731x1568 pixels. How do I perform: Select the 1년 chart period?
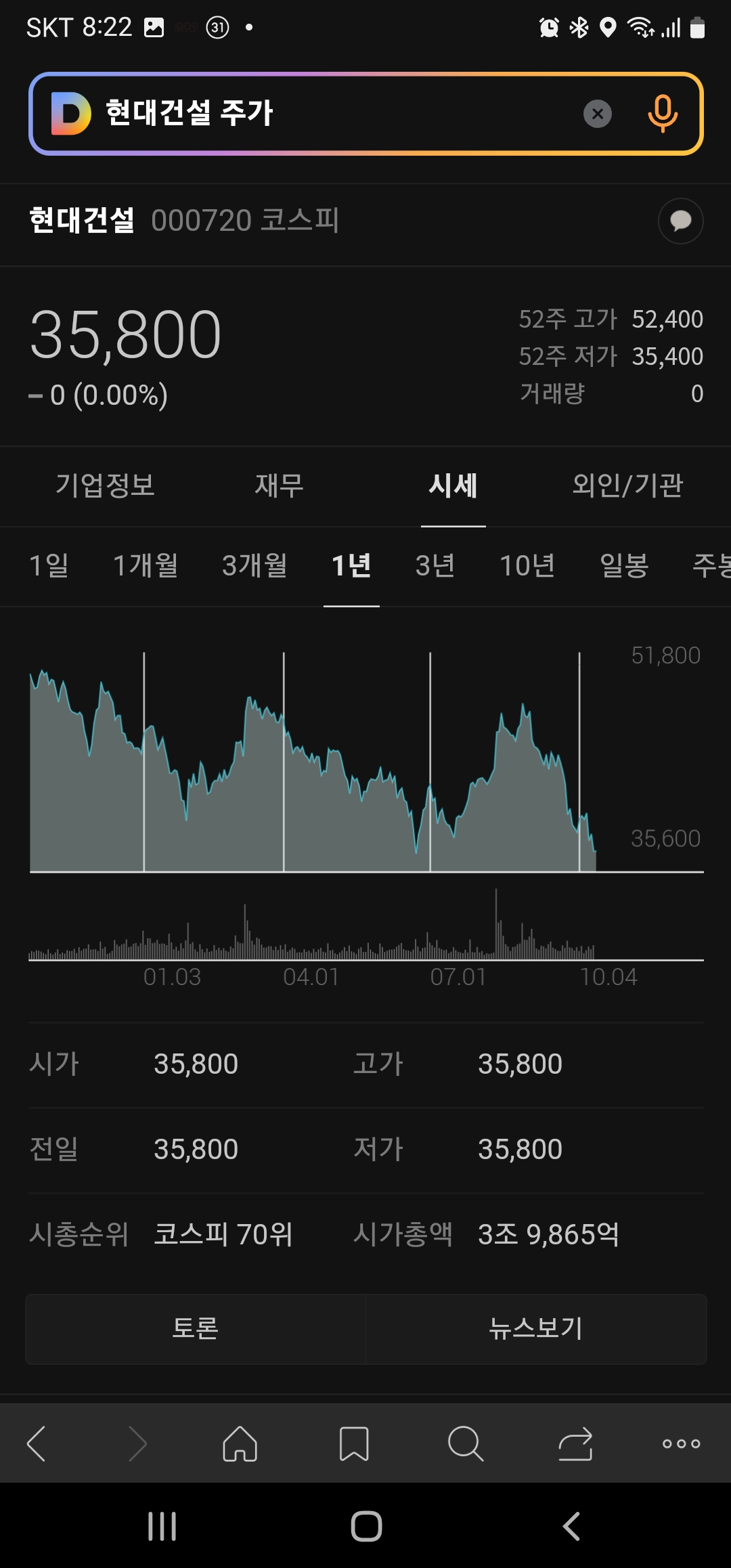[351, 565]
